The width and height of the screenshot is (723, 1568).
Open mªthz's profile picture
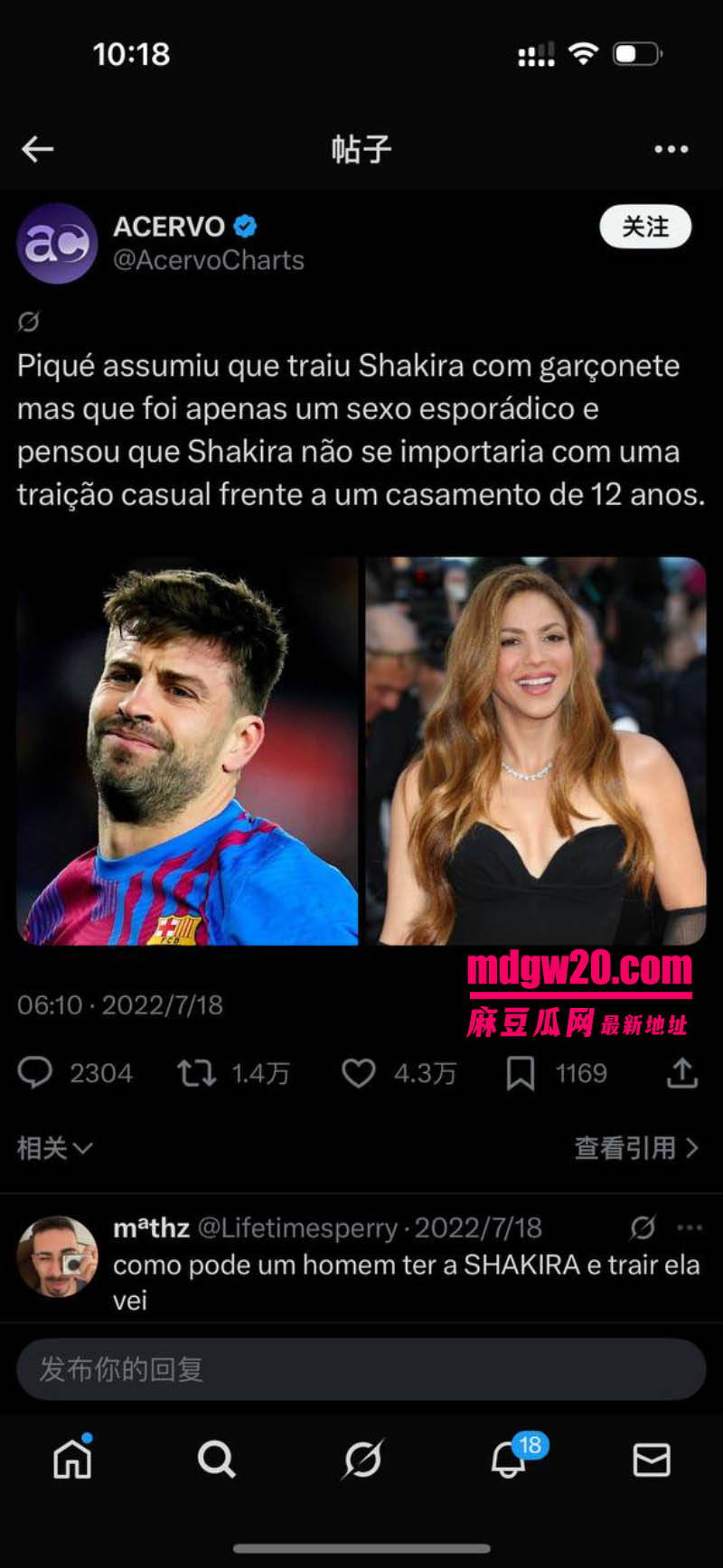tap(57, 1255)
